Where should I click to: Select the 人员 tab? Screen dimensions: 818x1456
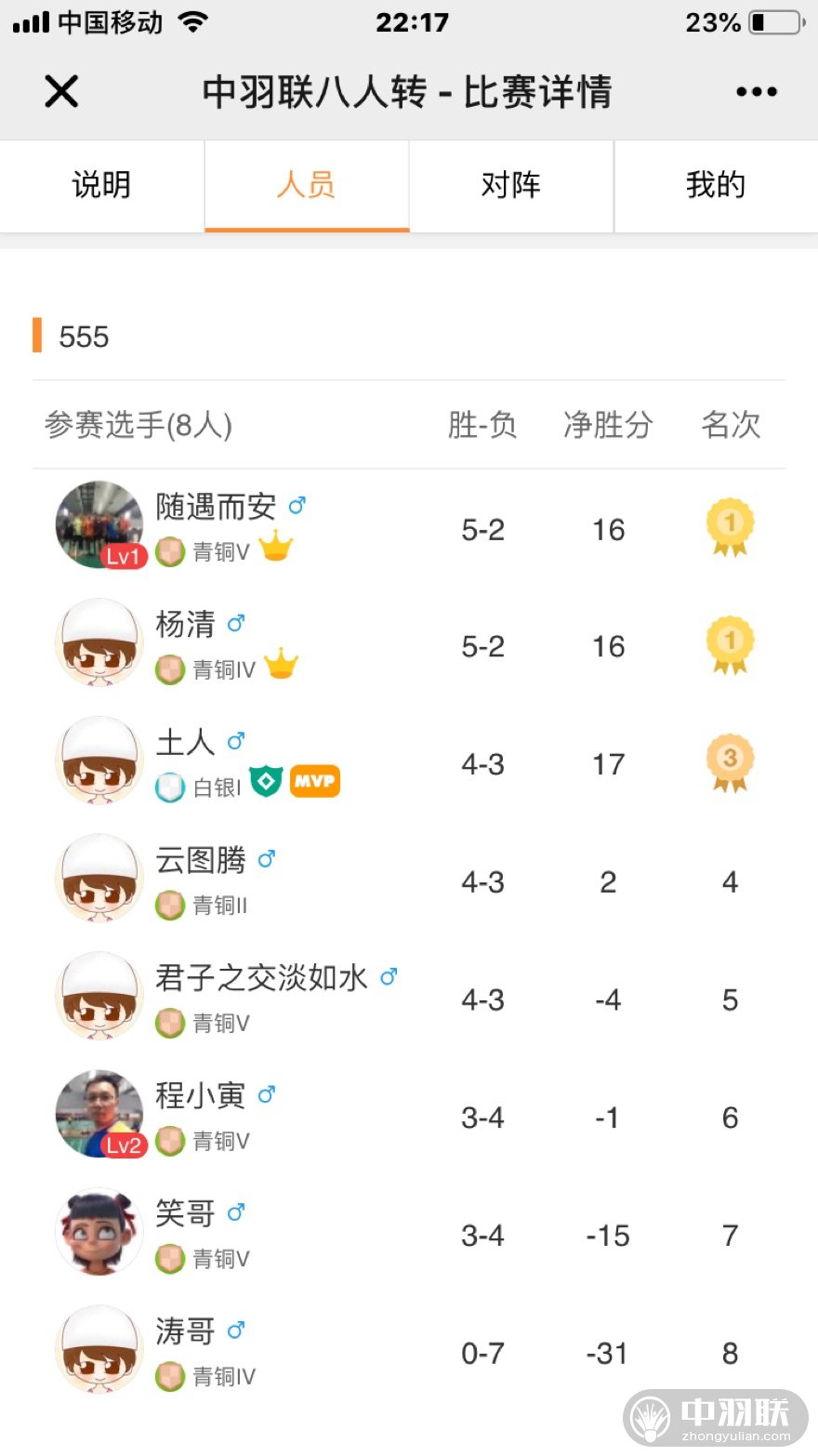(307, 185)
